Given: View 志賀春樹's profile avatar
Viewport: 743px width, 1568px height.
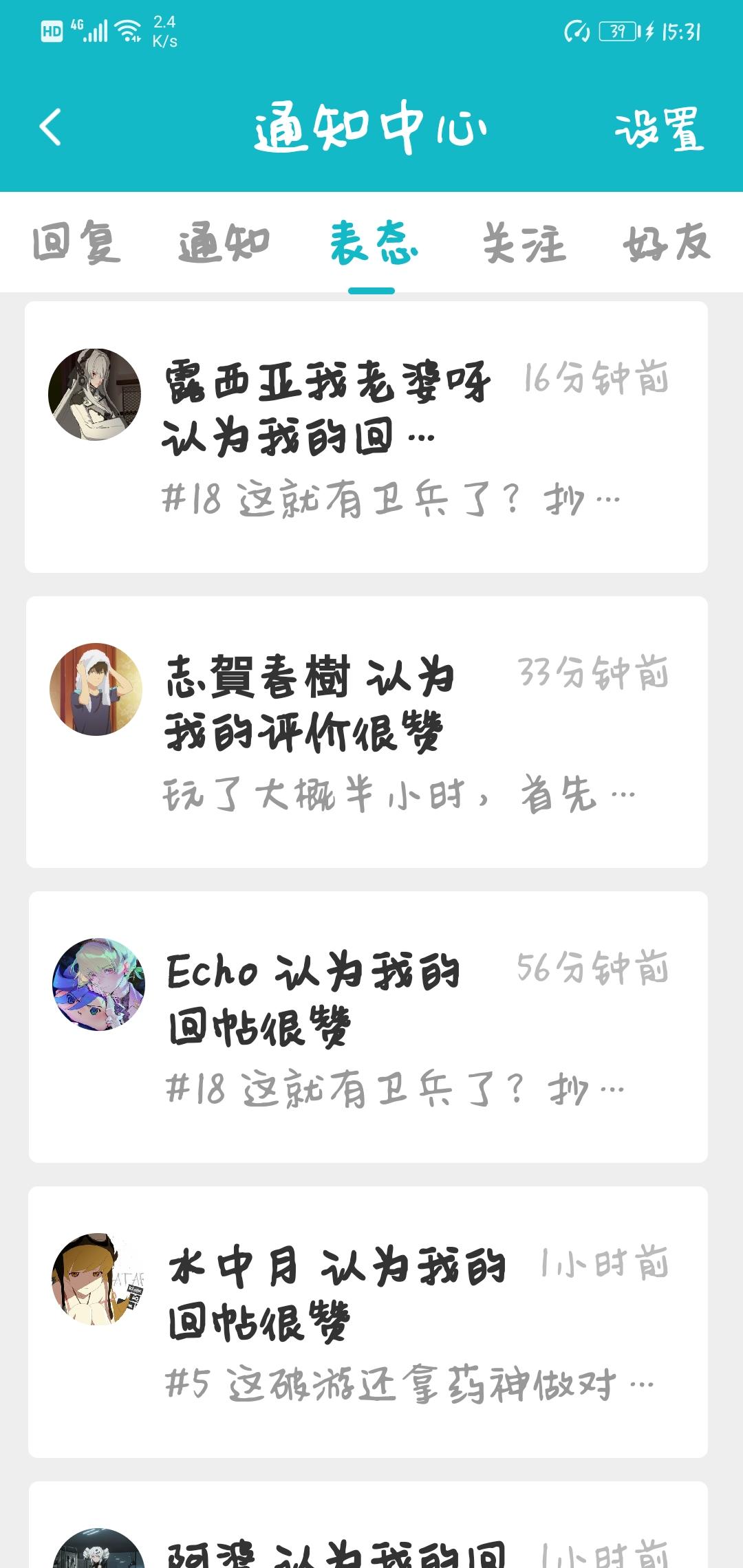Looking at the screenshot, I should pos(96,689).
